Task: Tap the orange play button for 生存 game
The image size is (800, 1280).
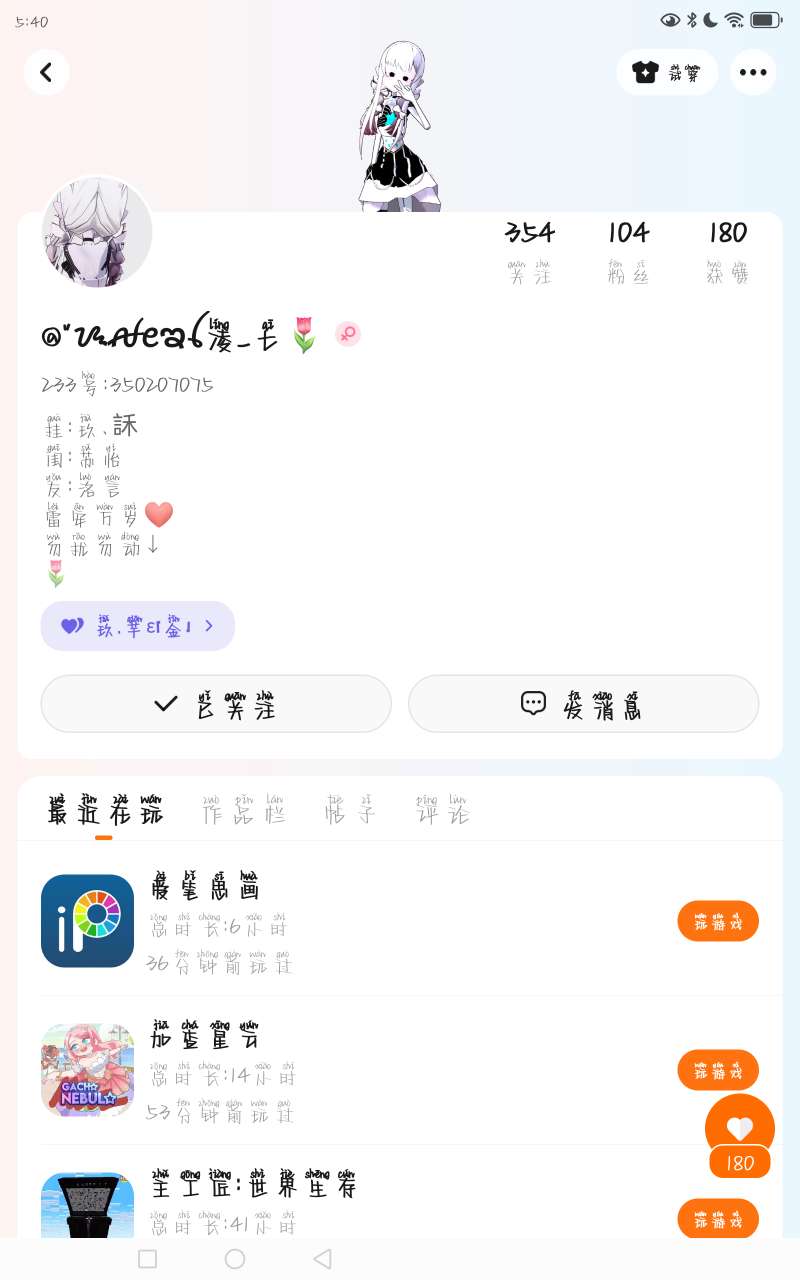Action: point(718,1219)
